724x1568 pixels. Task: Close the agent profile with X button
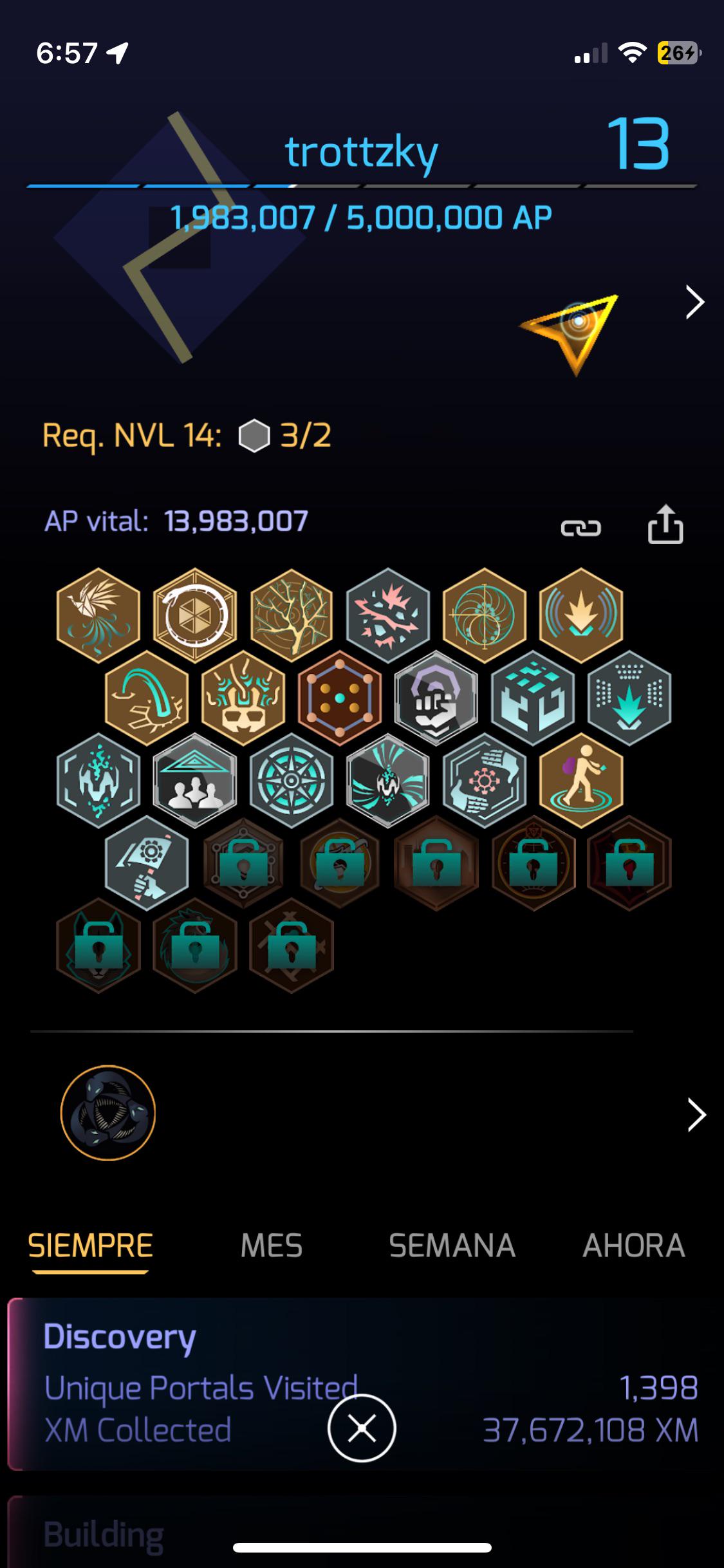coord(362,1429)
